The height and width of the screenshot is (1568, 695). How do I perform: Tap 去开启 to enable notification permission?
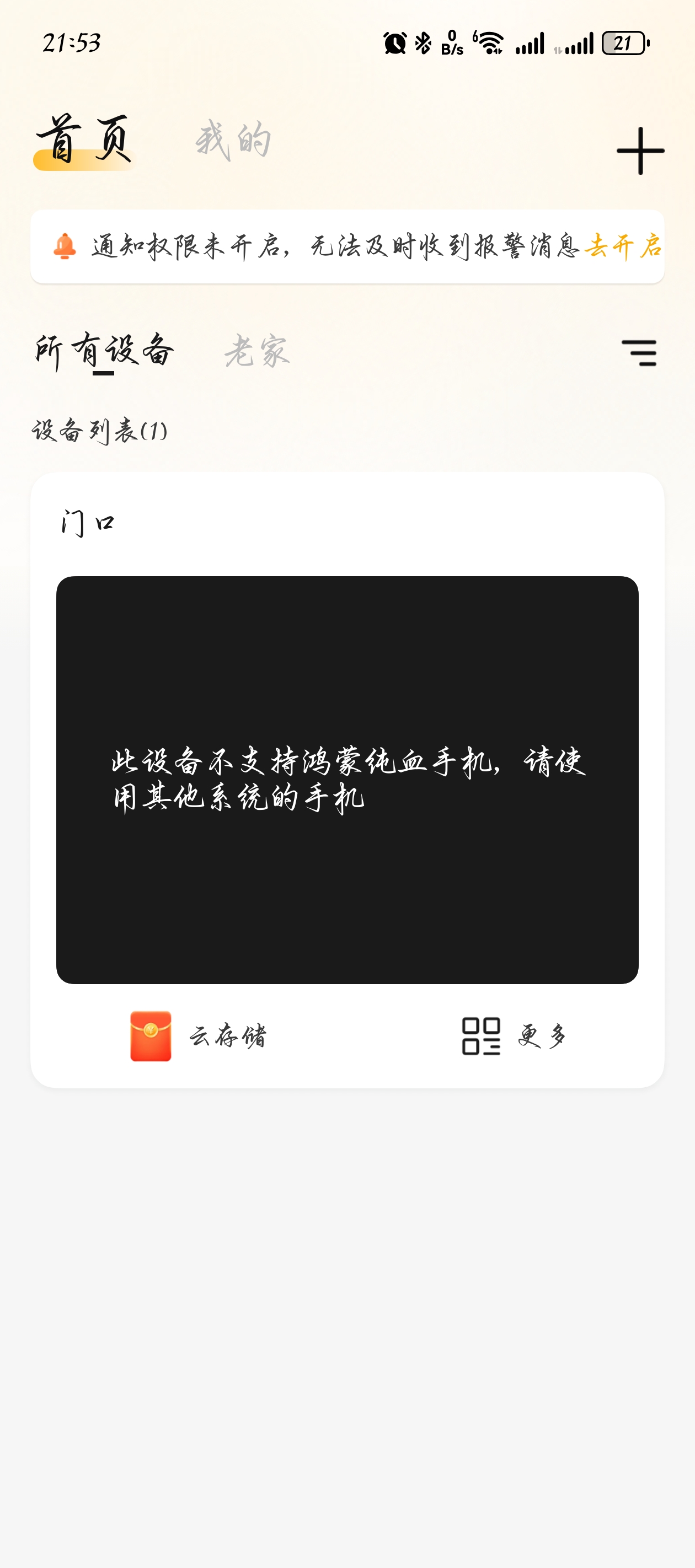623,246
